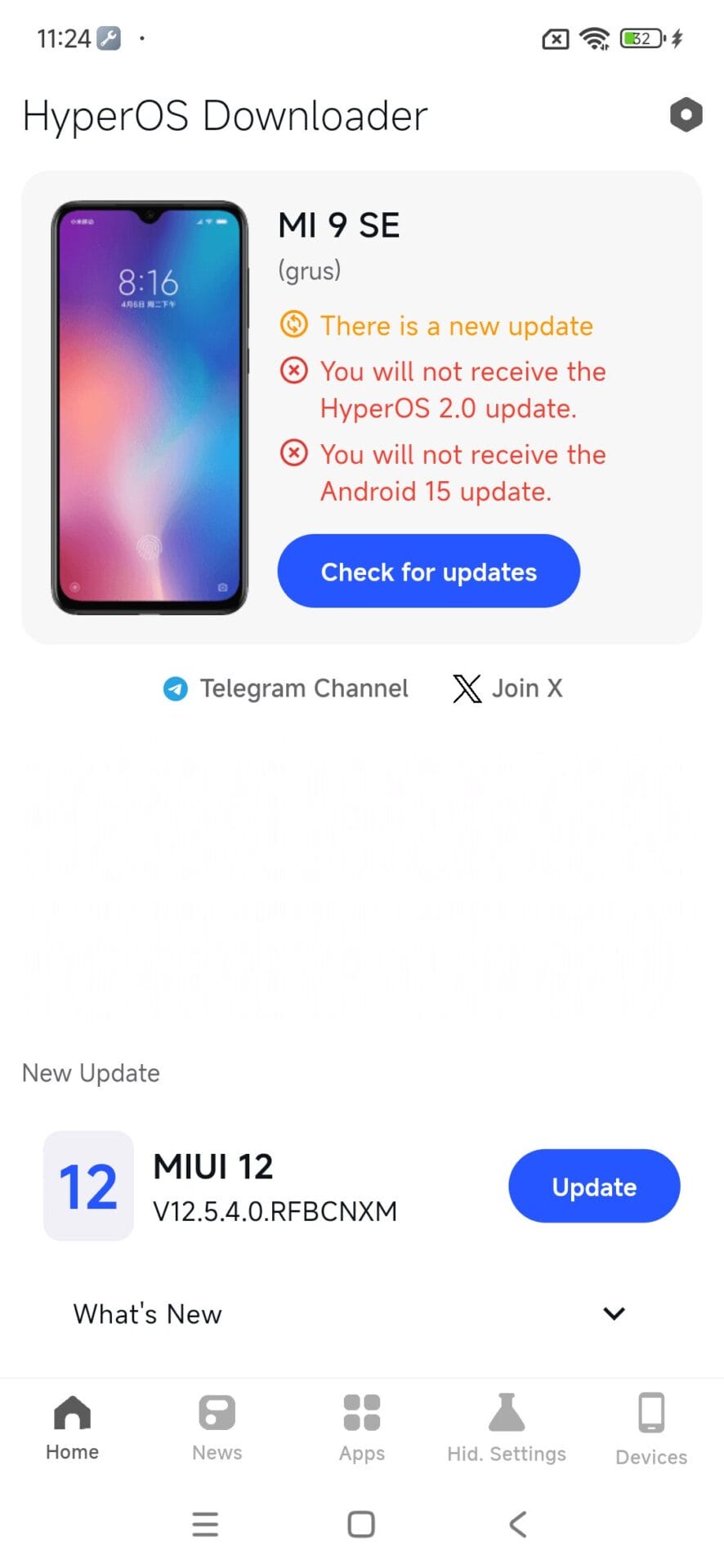The height and width of the screenshot is (1568, 724).
Task: Expand the What's New section
Action: pyautogui.click(x=614, y=1313)
